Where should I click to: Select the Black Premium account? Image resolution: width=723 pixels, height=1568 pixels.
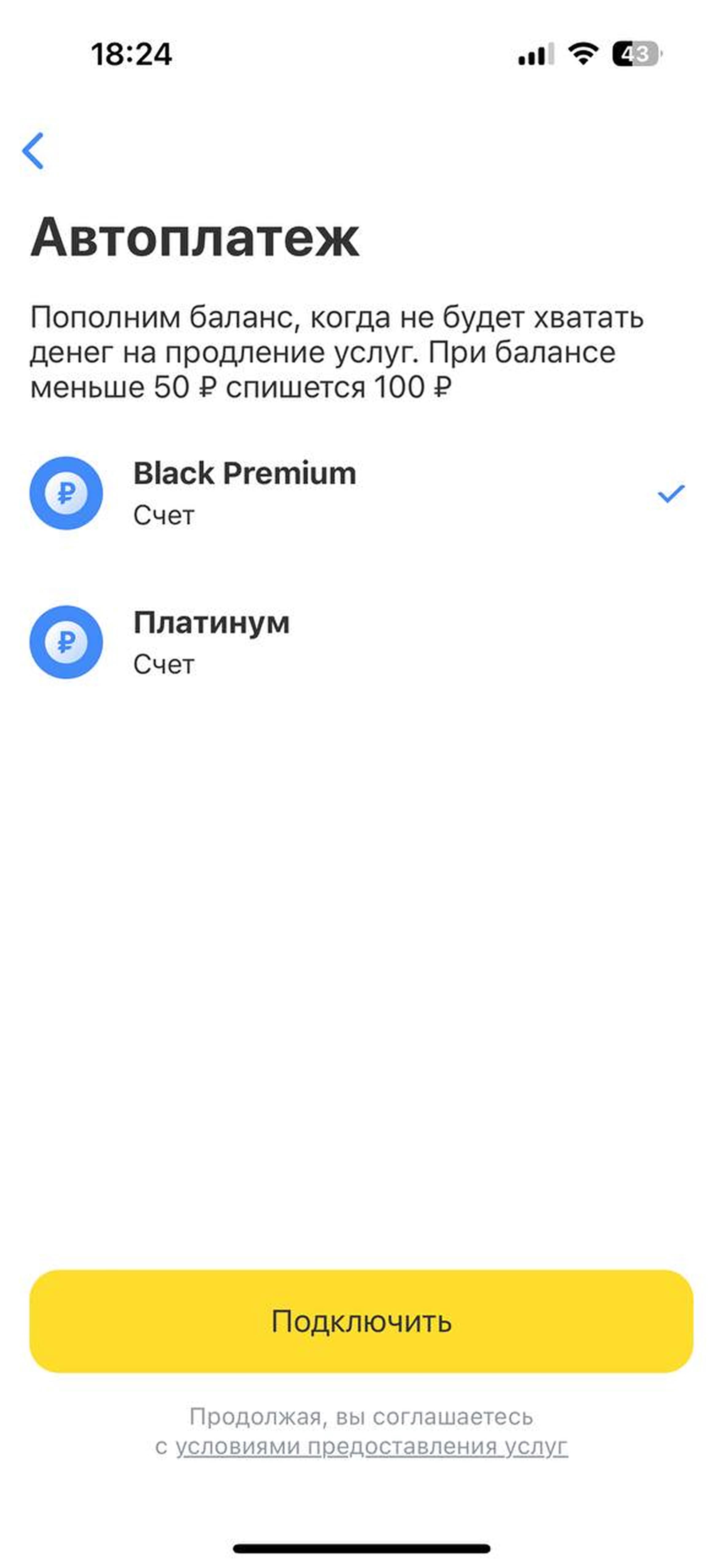(361, 493)
